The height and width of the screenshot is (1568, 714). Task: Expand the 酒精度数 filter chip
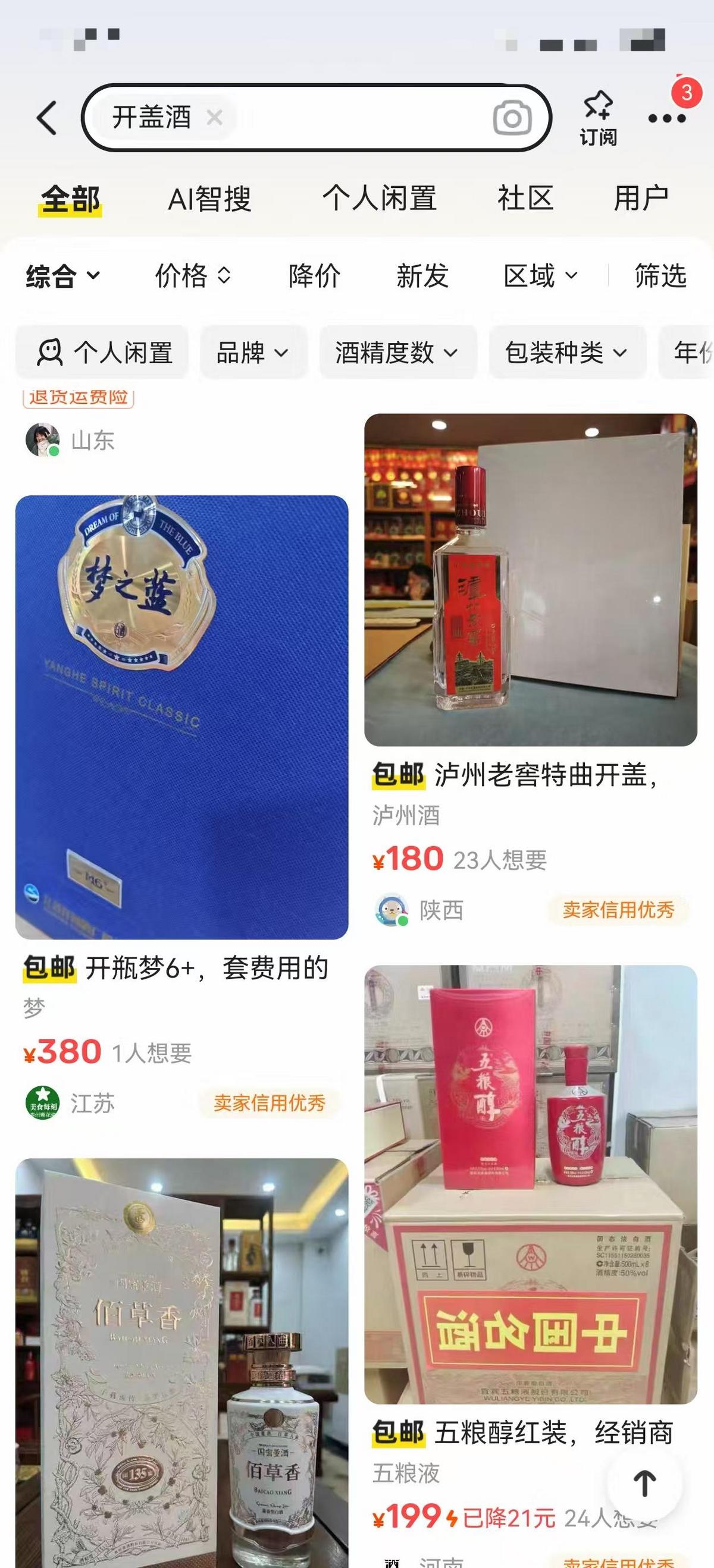[396, 353]
